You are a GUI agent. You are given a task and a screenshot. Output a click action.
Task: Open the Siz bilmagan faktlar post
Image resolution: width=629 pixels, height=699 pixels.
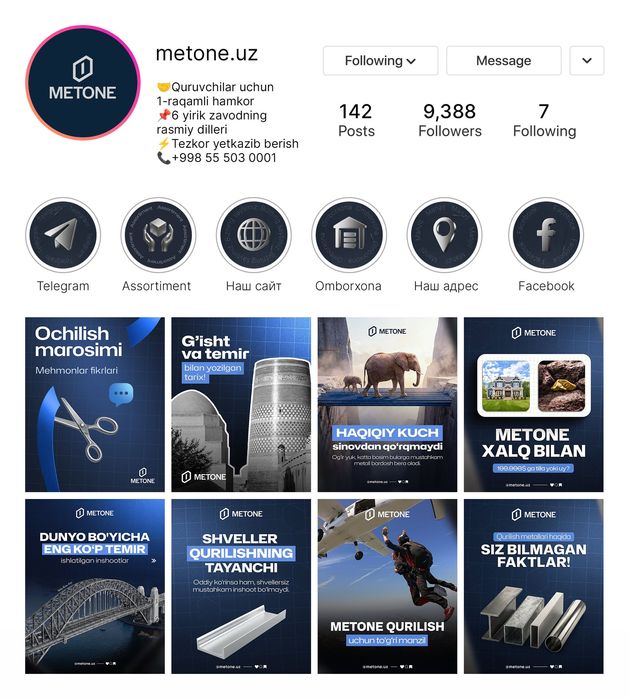click(x=533, y=586)
